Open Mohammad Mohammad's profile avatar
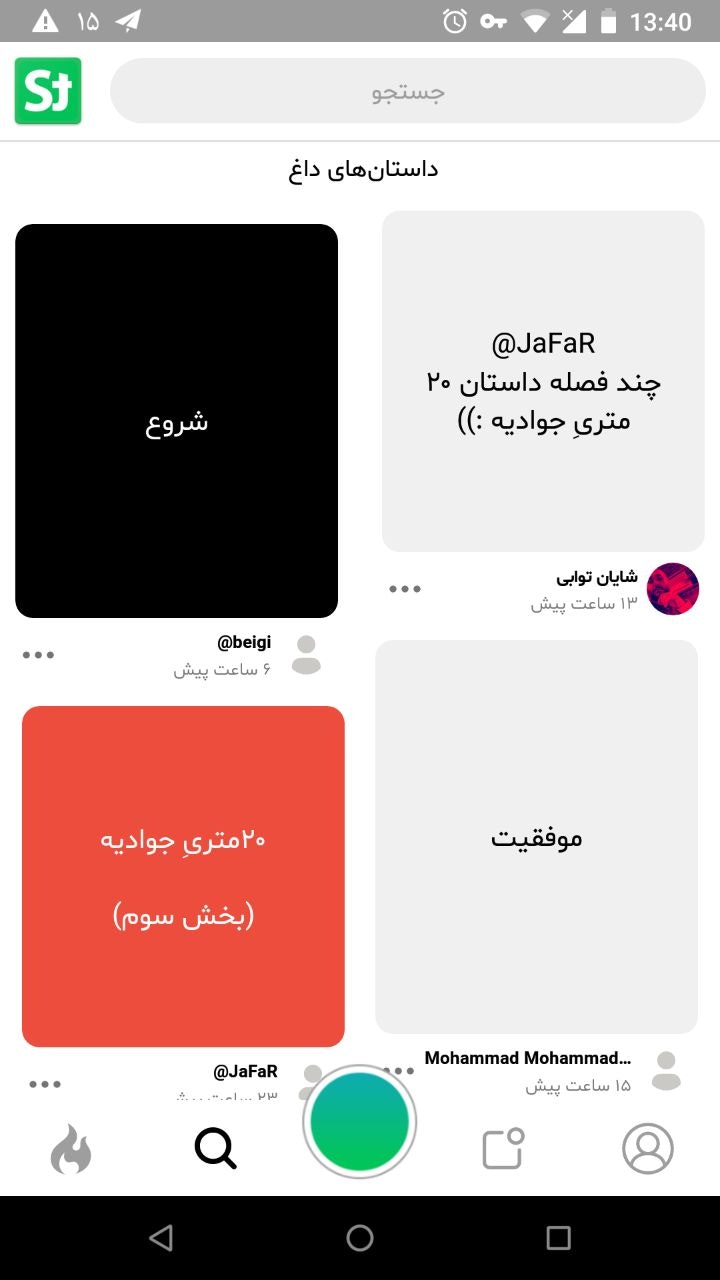The image size is (720, 1280). click(666, 1070)
